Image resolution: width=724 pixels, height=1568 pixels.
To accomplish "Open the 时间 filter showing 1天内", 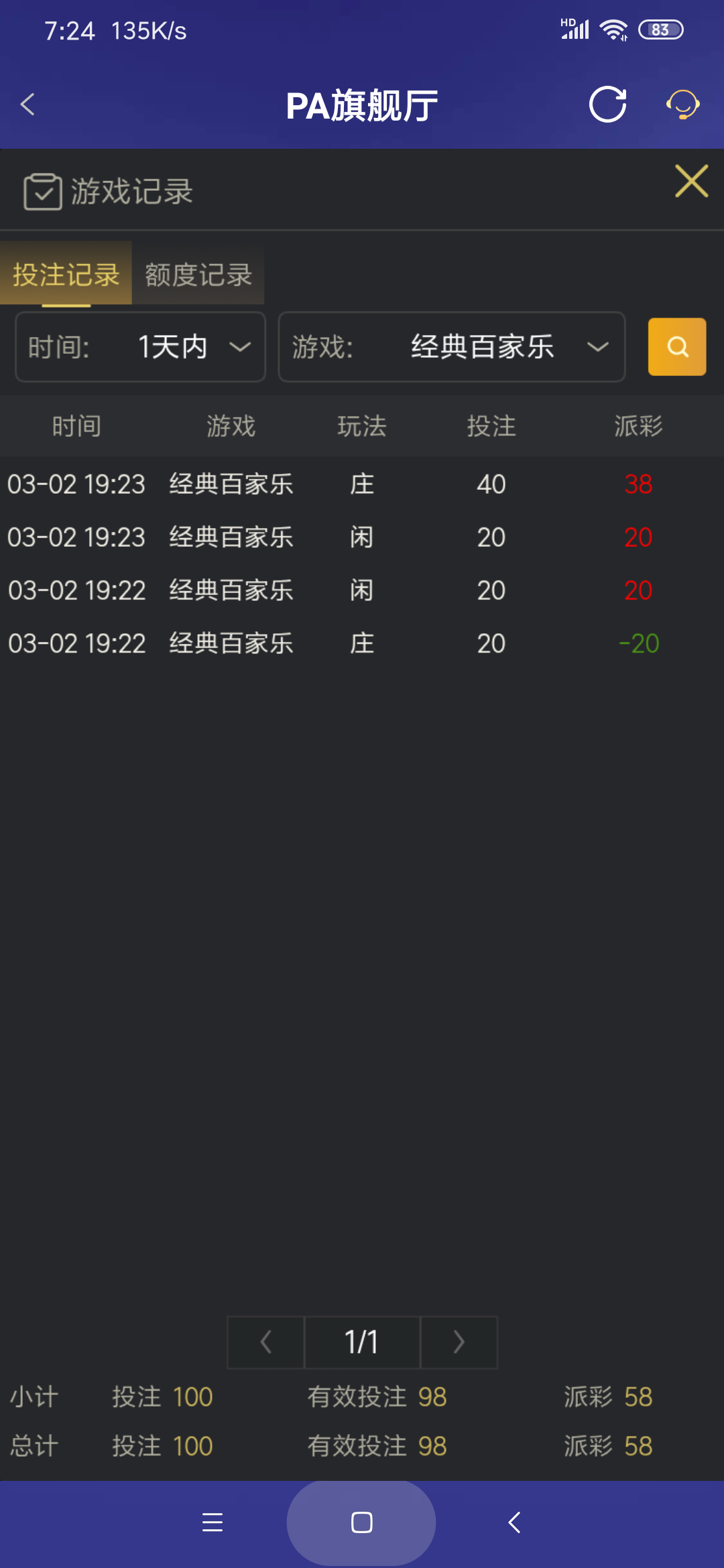I will click(x=140, y=347).
